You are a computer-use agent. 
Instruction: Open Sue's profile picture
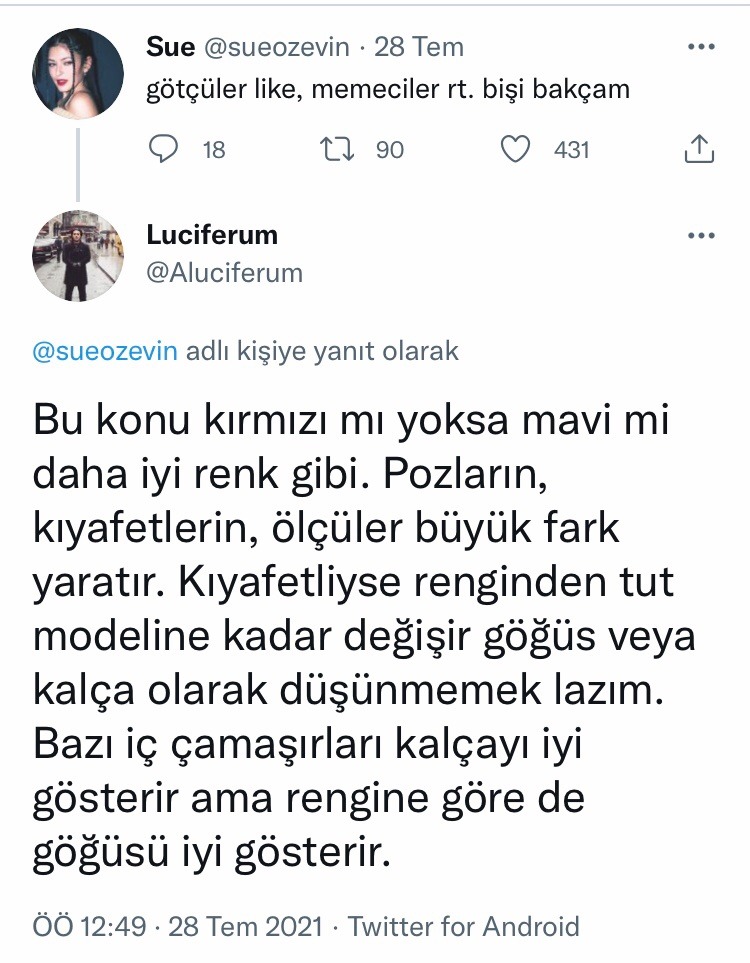pos(78,75)
